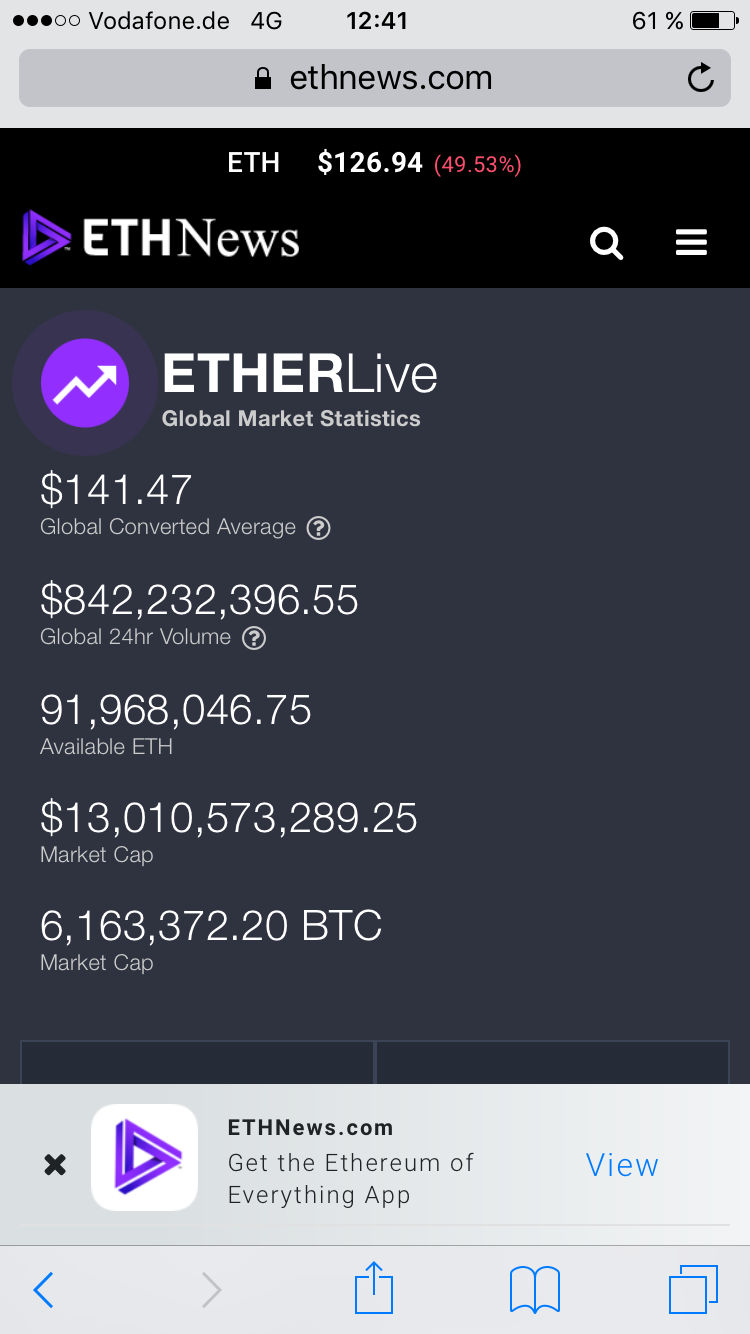Screen dimensions: 750x1334
Task: Tap the red 49.53% change link
Action: 477,164
